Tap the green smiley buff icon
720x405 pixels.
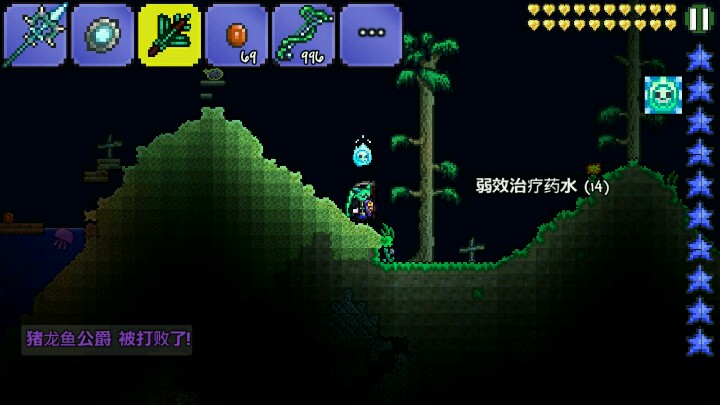(663, 95)
